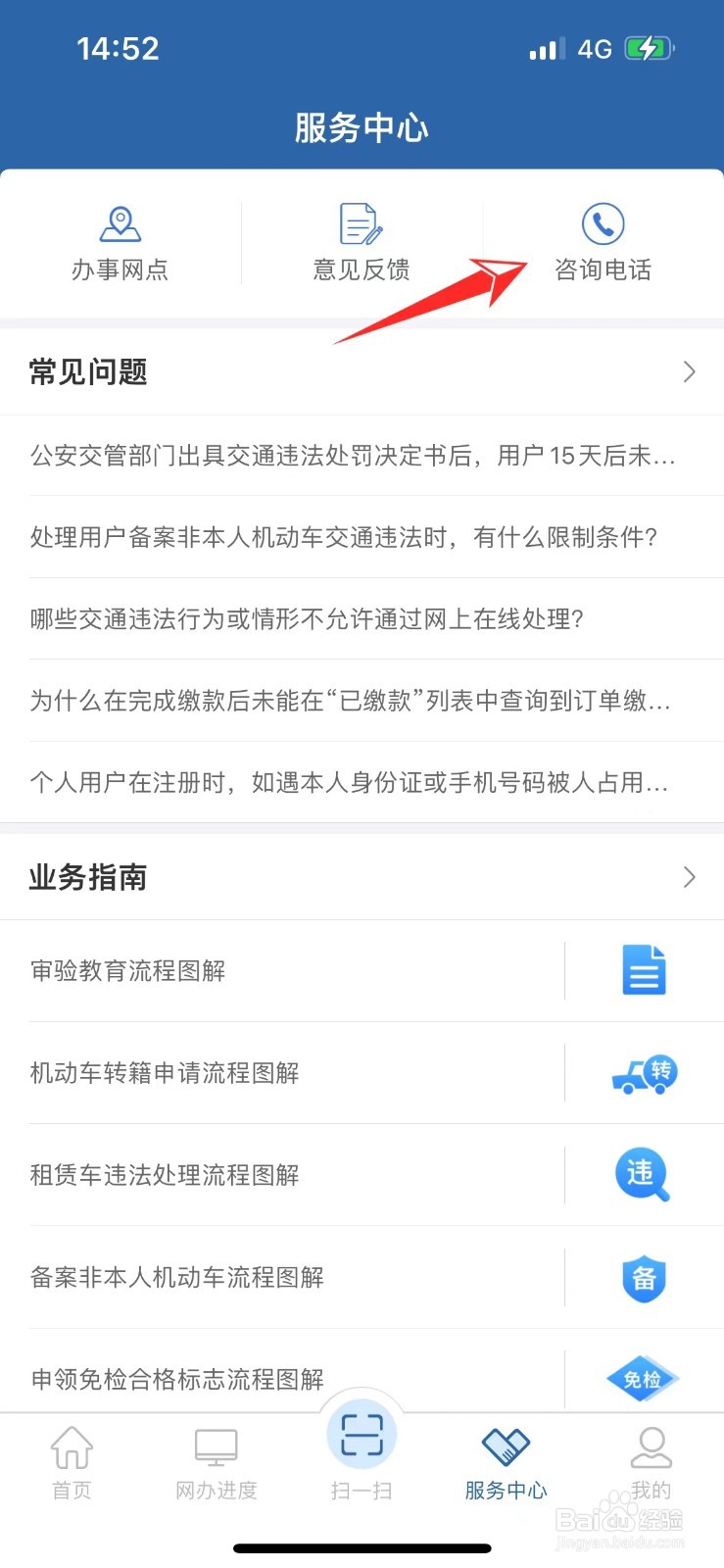This screenshot has width=724, height=1568.
Task: Go to the 我的 tab
Action: point(651,1463)
